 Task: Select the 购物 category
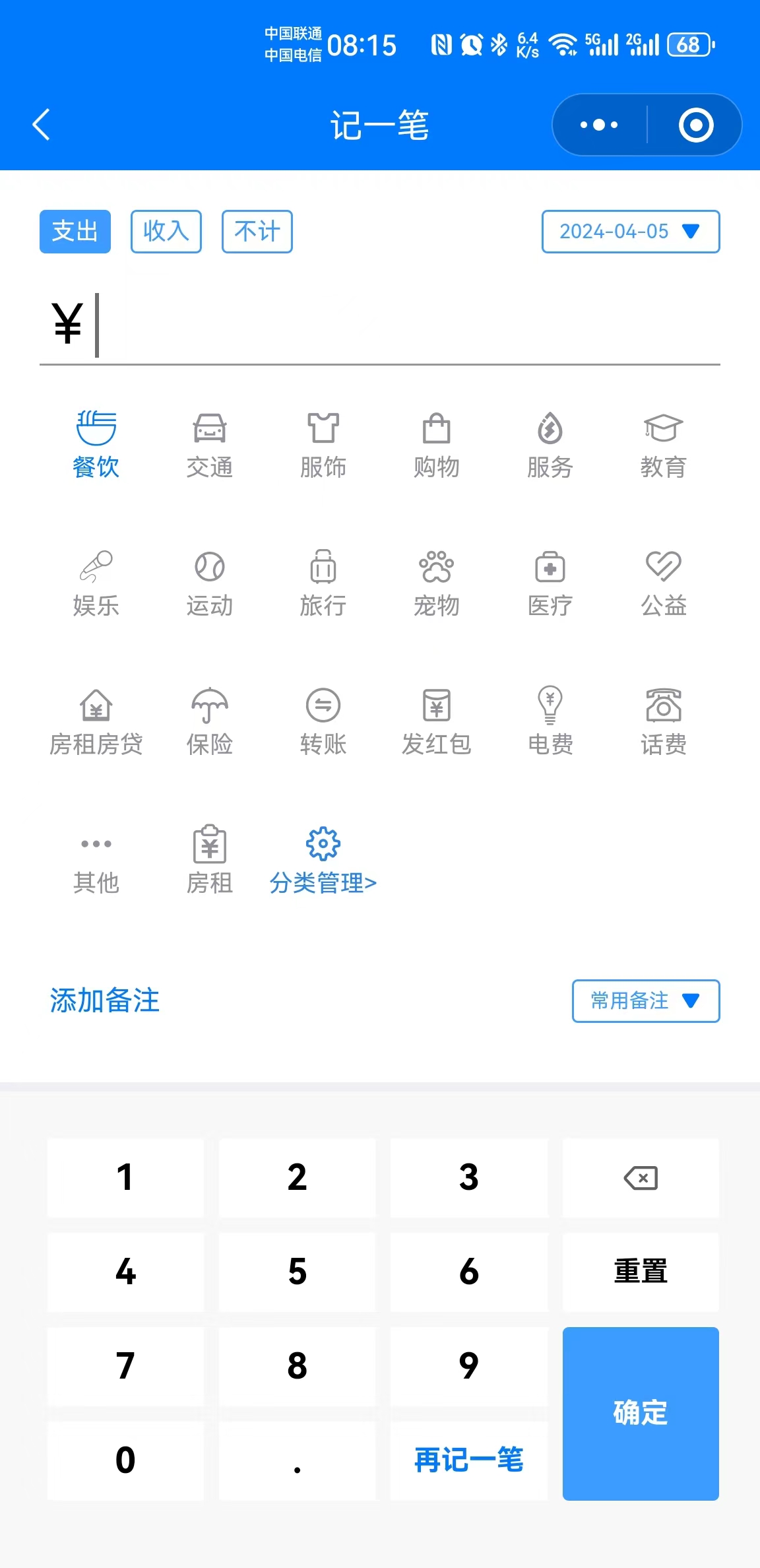point(437,445)
